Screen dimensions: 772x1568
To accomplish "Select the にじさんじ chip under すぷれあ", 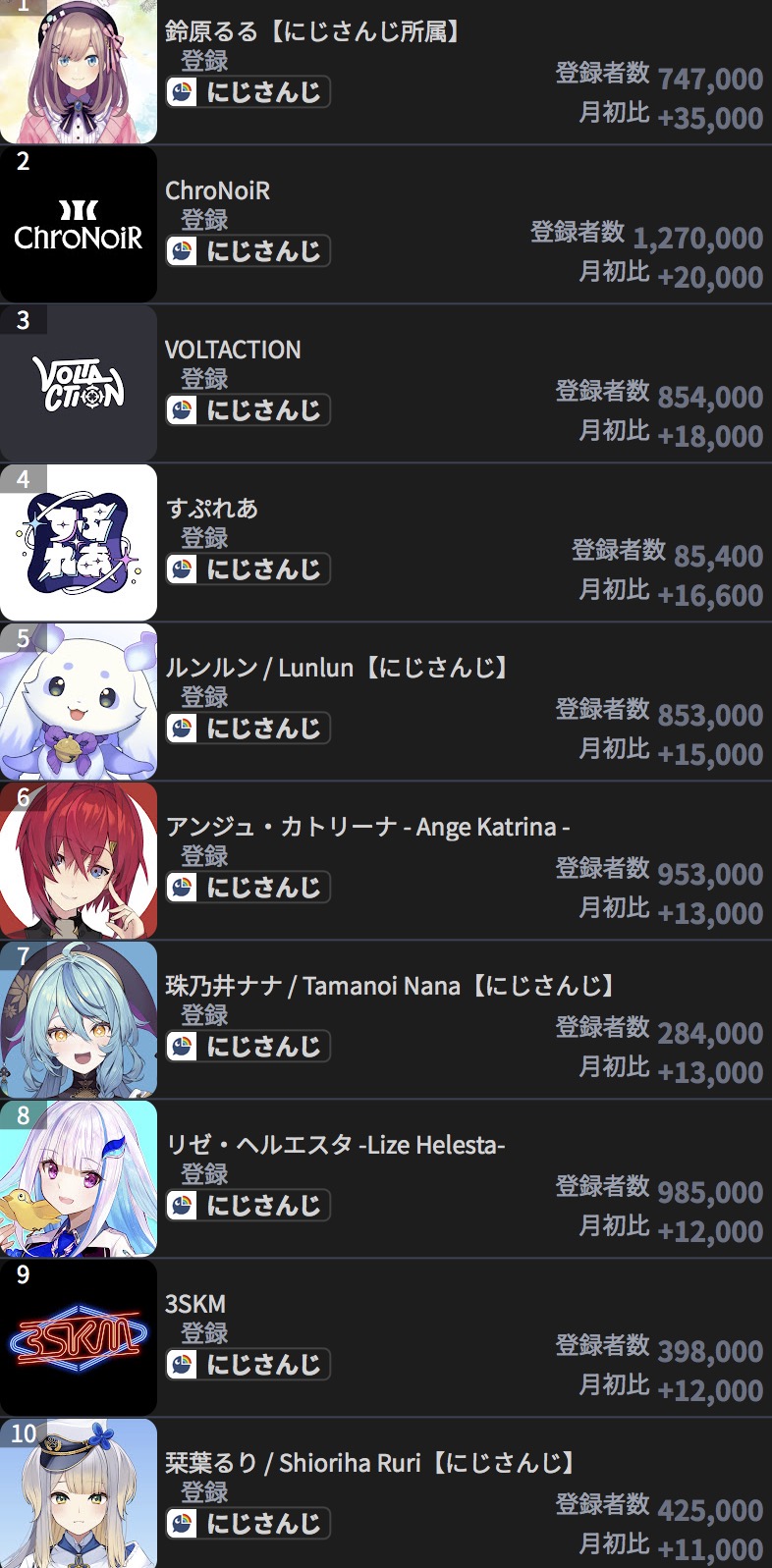I will (x=248, y=569).
